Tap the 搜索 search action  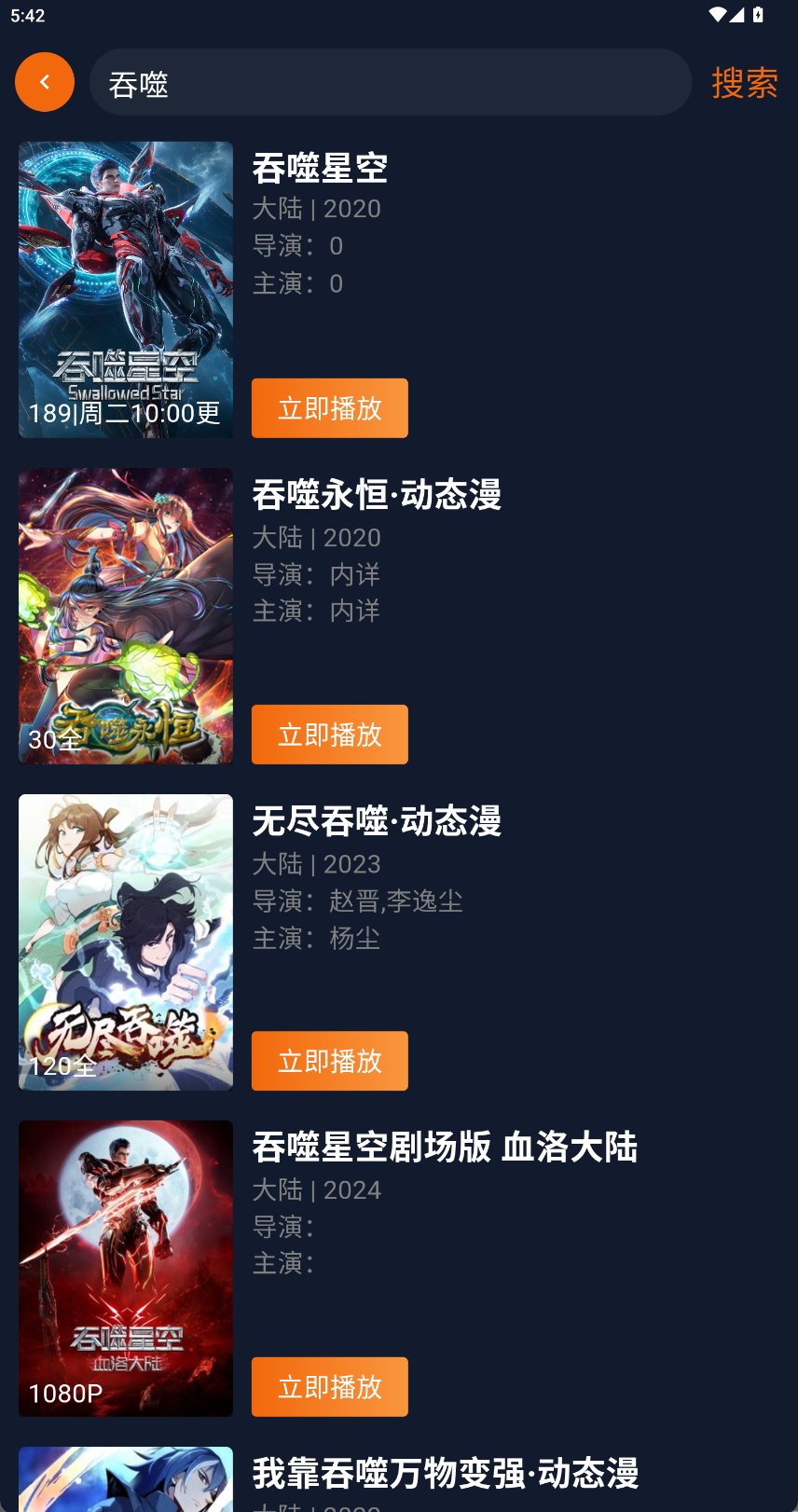[745, 82]
